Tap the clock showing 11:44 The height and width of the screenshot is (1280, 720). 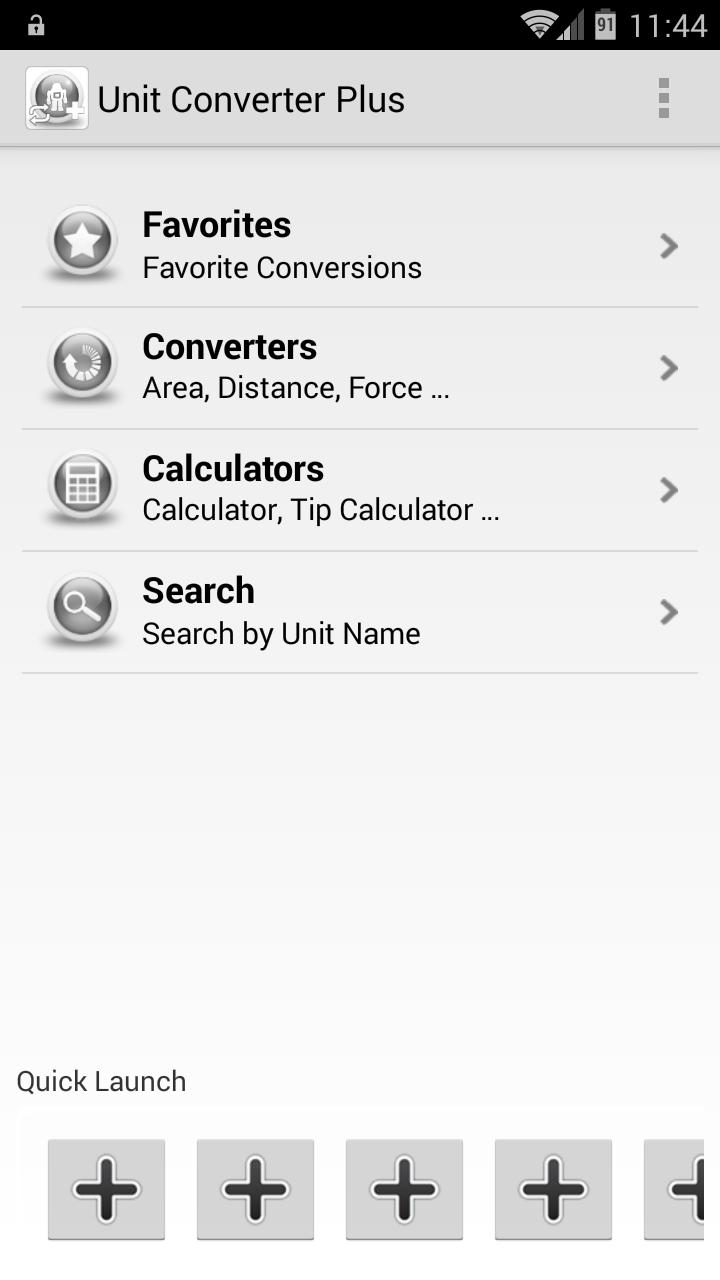click(663, 23)
